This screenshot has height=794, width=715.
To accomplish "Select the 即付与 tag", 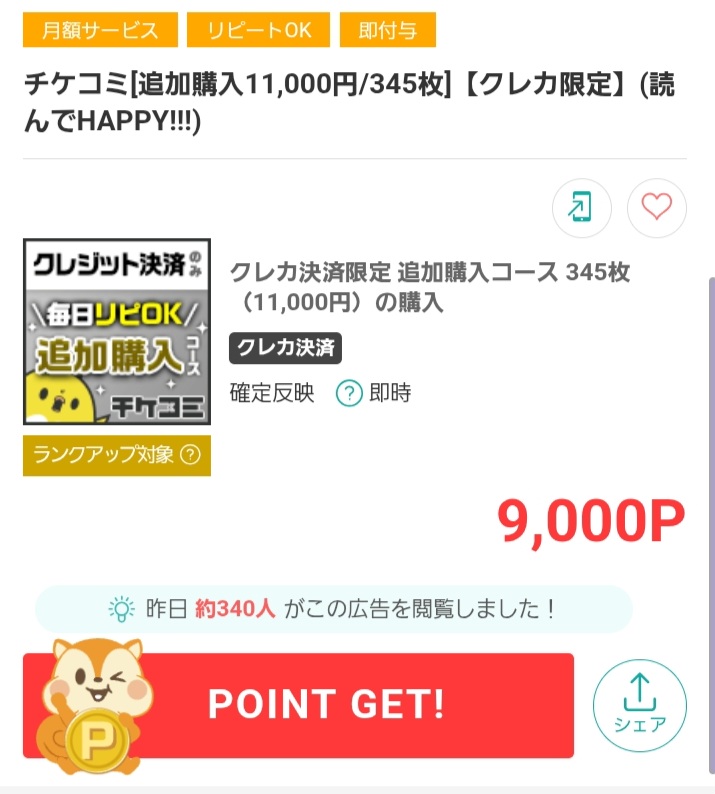I will 388,30.
